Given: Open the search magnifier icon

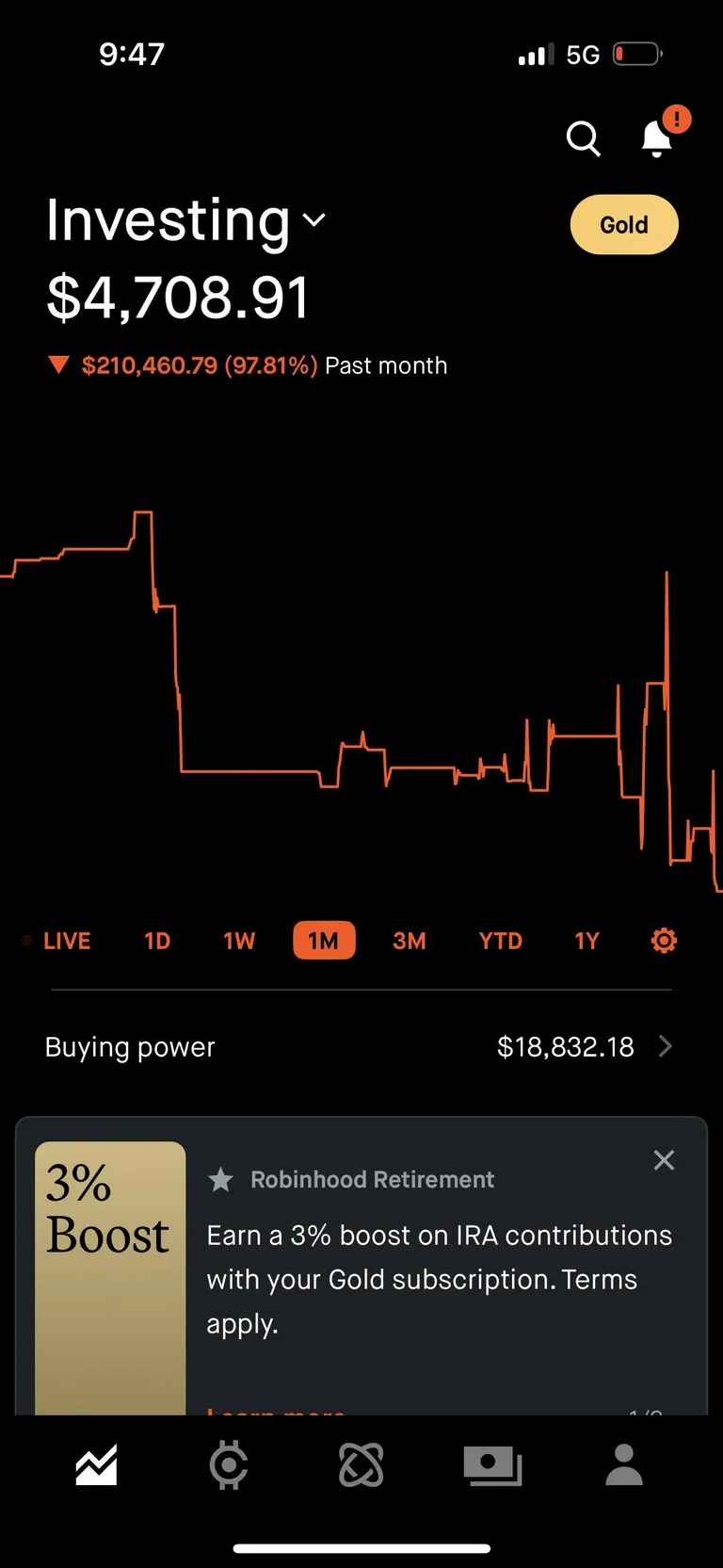Looking at the screenshot, I should 583,138.
